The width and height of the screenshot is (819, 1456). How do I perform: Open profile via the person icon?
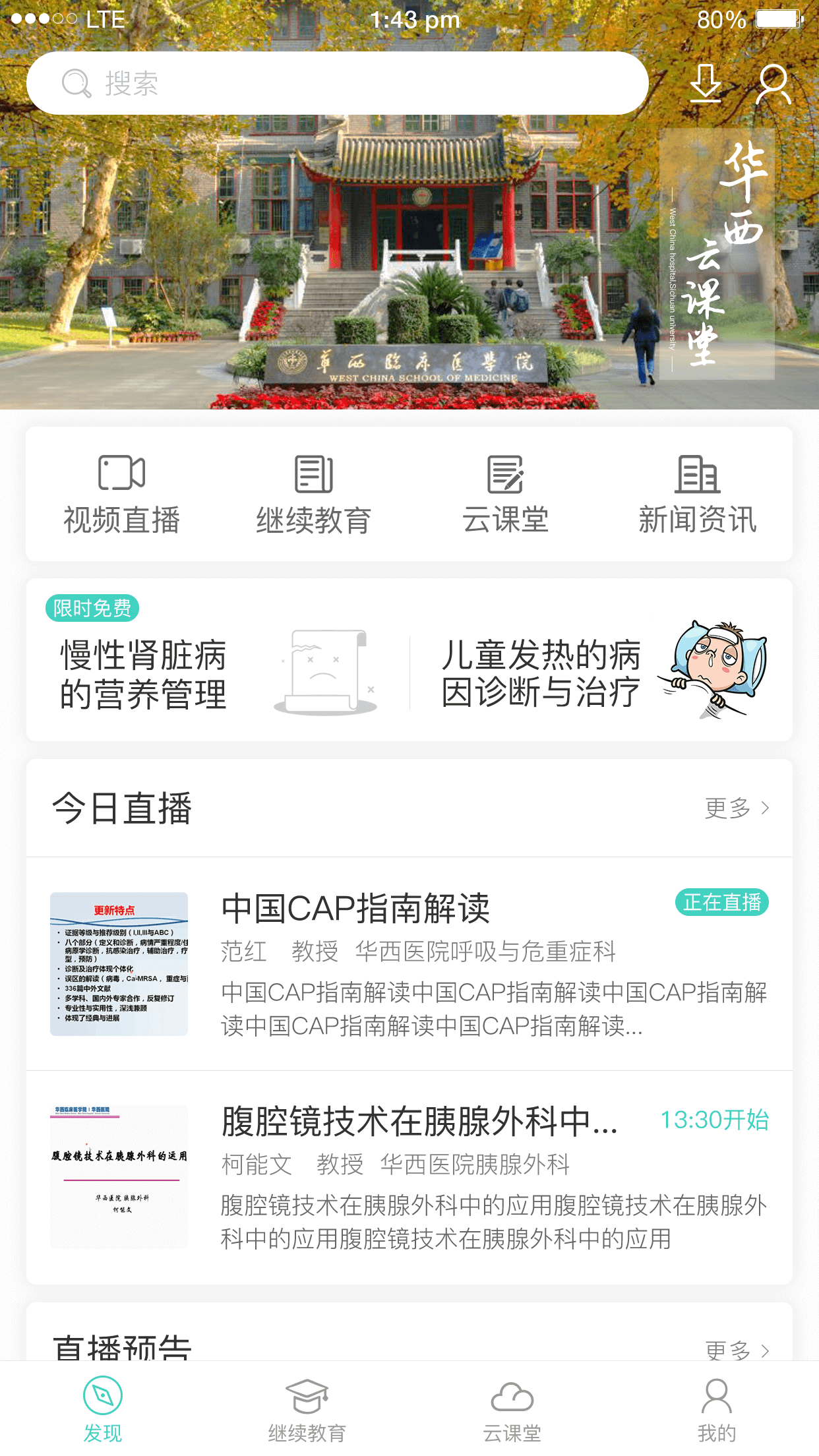(x=773, y=84)
